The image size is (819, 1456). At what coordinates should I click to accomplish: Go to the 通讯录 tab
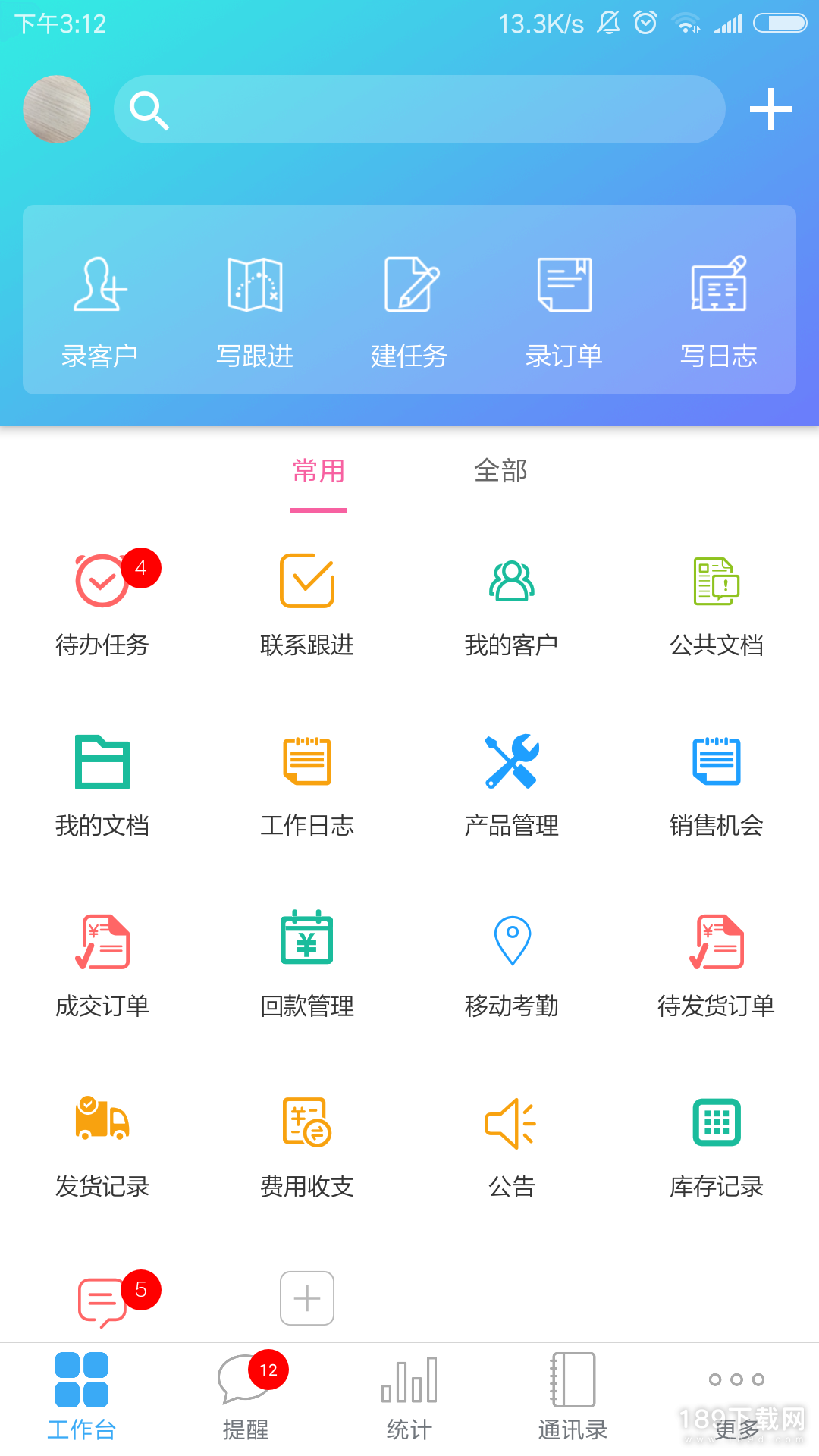point(573,1395)
